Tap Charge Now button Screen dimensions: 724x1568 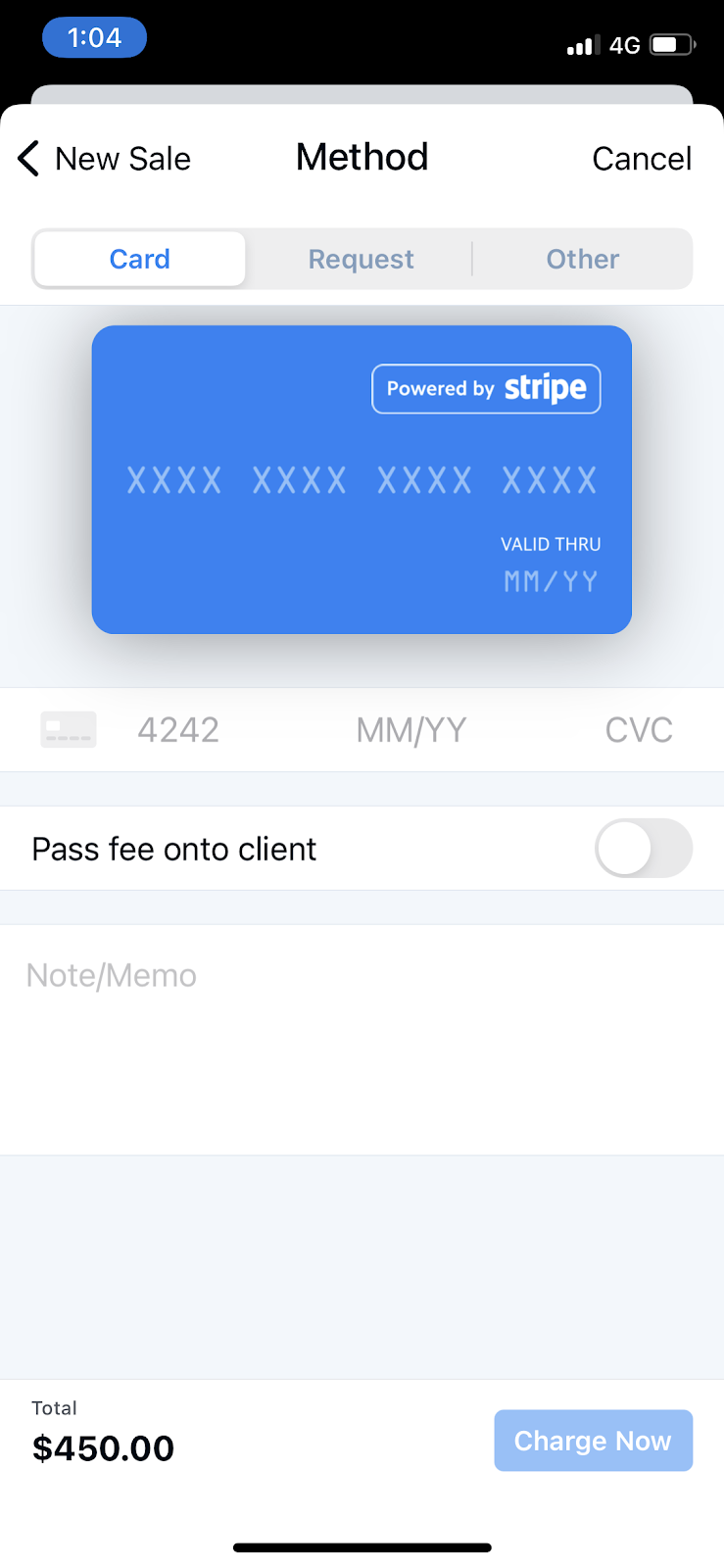point(593,1441)
